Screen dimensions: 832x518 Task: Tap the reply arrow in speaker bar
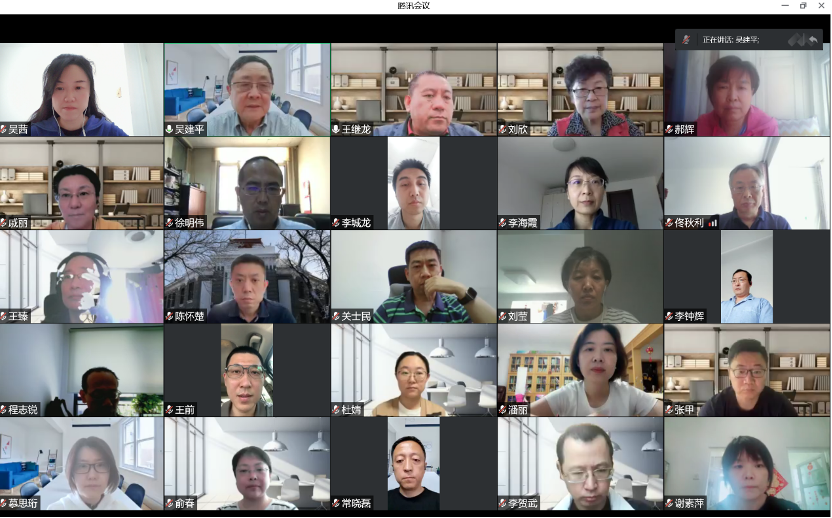pyautogui.click(x=814, y=39)
